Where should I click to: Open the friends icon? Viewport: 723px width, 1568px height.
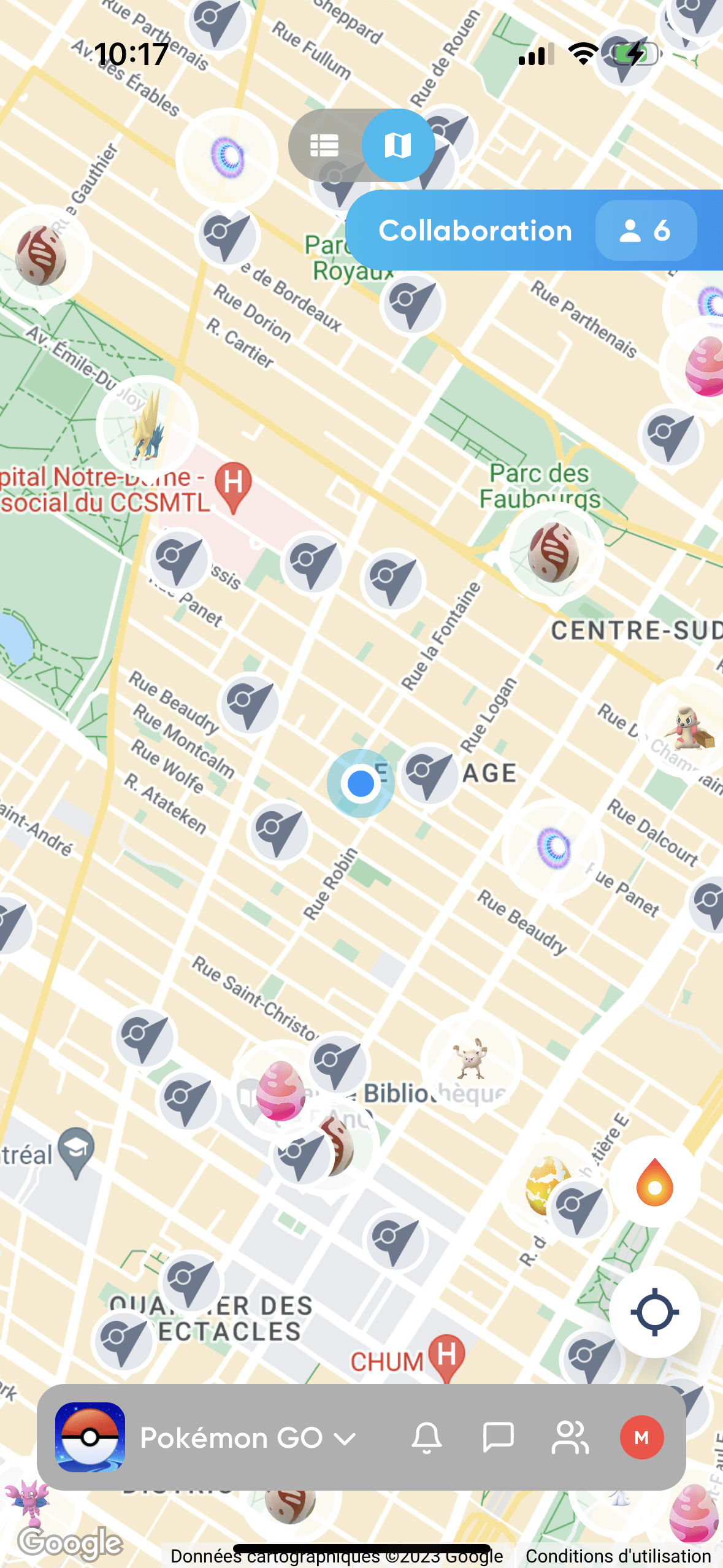pyautogui.click(x=570, y=1437)
